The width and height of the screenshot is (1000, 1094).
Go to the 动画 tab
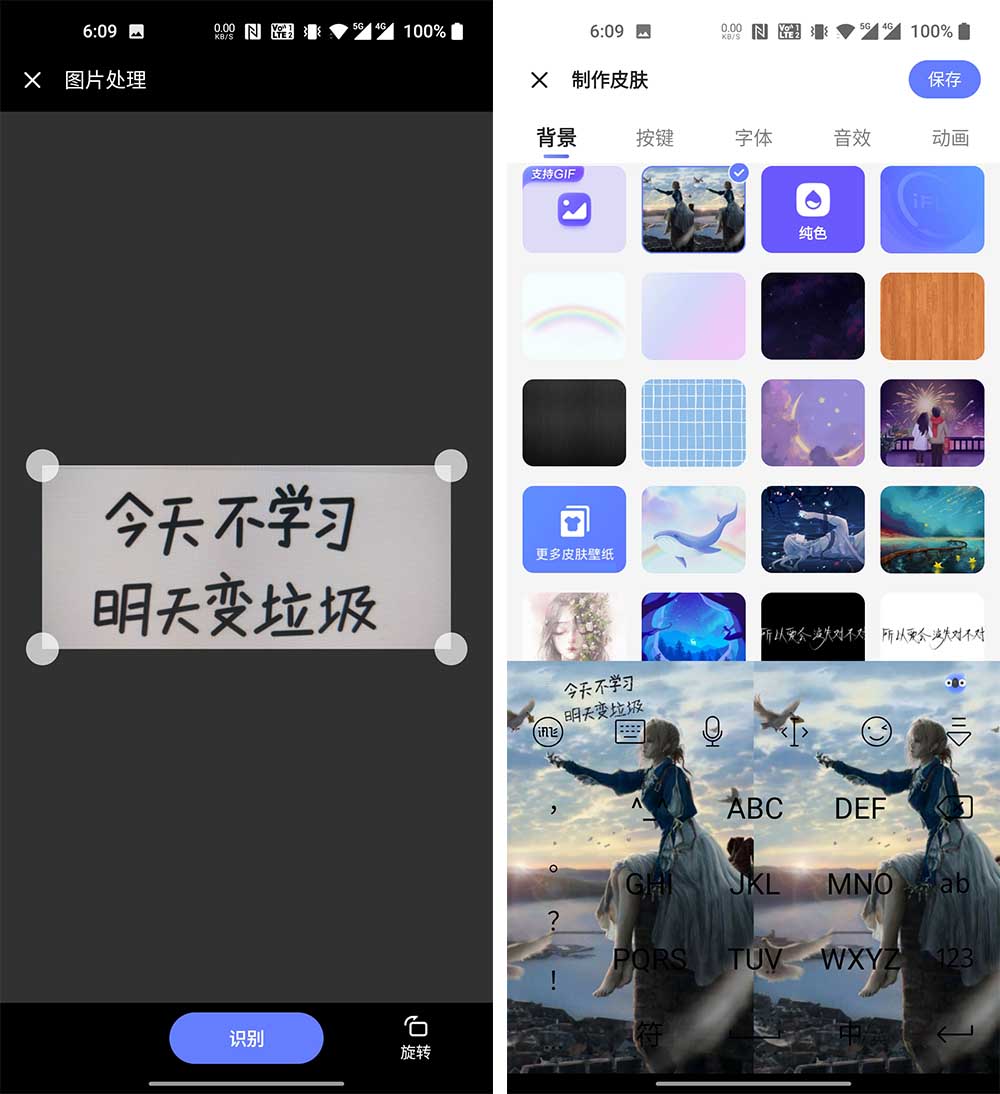click(x=950, y=138)
